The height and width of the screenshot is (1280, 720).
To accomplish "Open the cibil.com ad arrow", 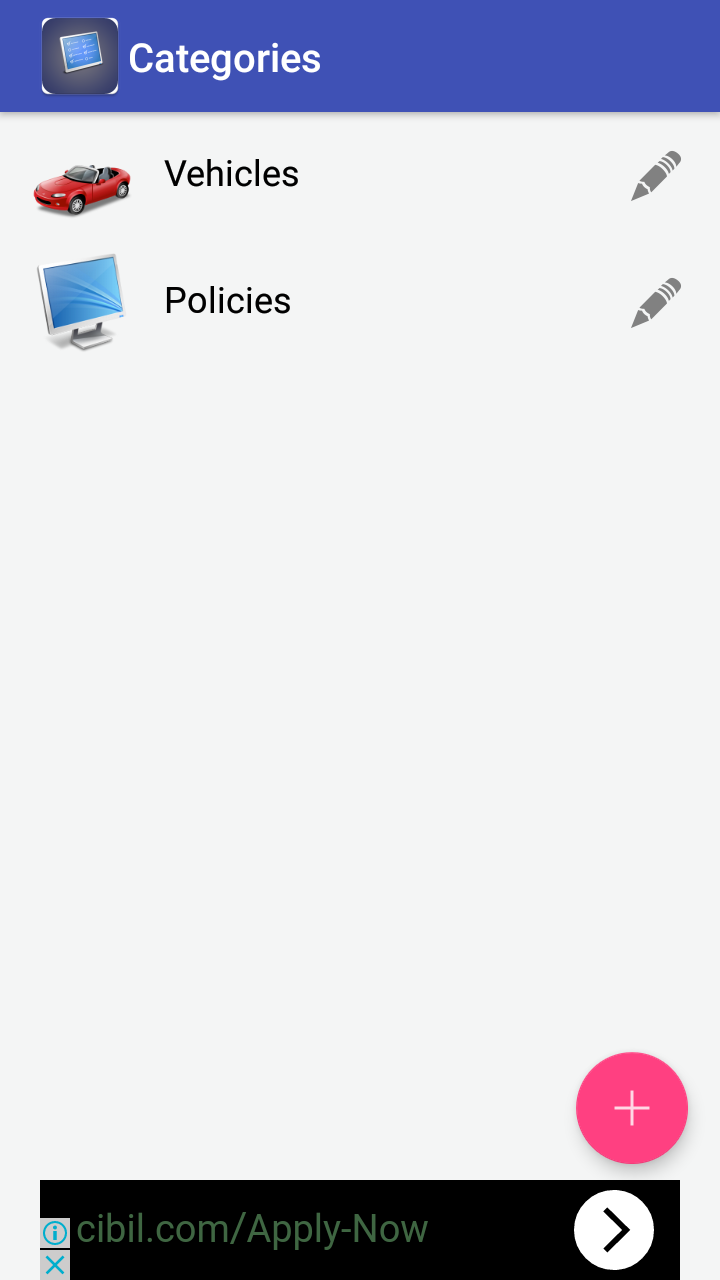I will coord(614,1230).
